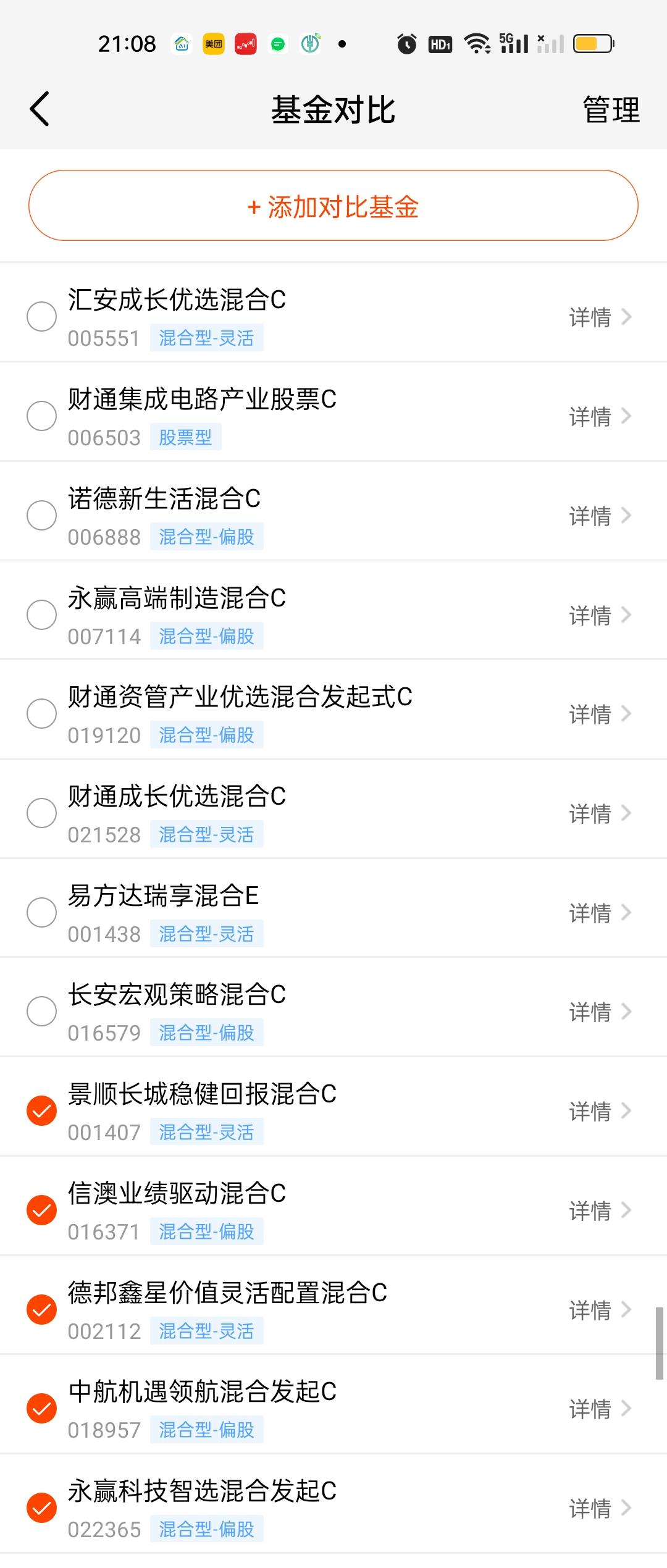
Task: Tap the Meituan icon in the status bar
Action: [213, 43]
